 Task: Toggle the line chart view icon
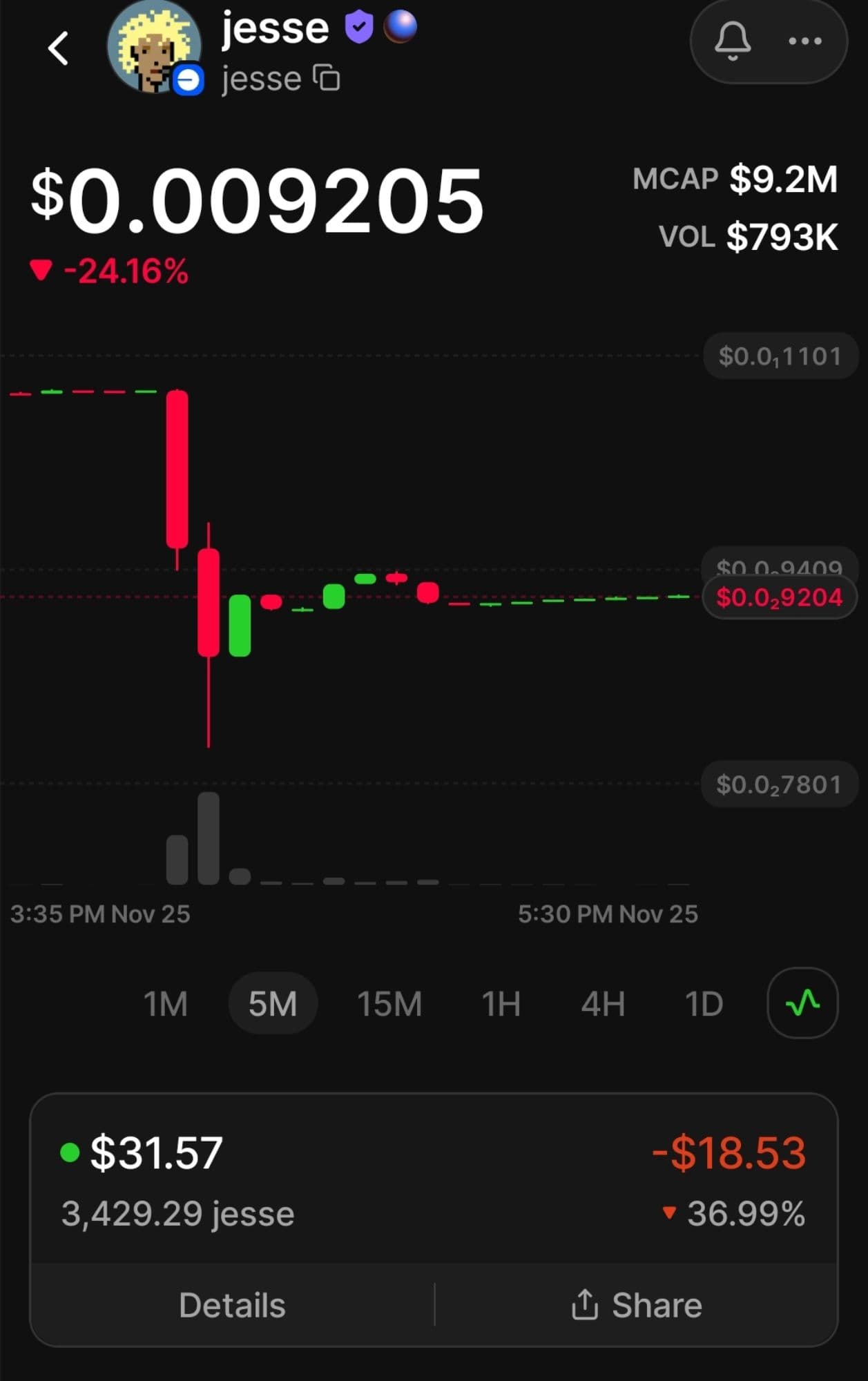tap(802, 1003)
